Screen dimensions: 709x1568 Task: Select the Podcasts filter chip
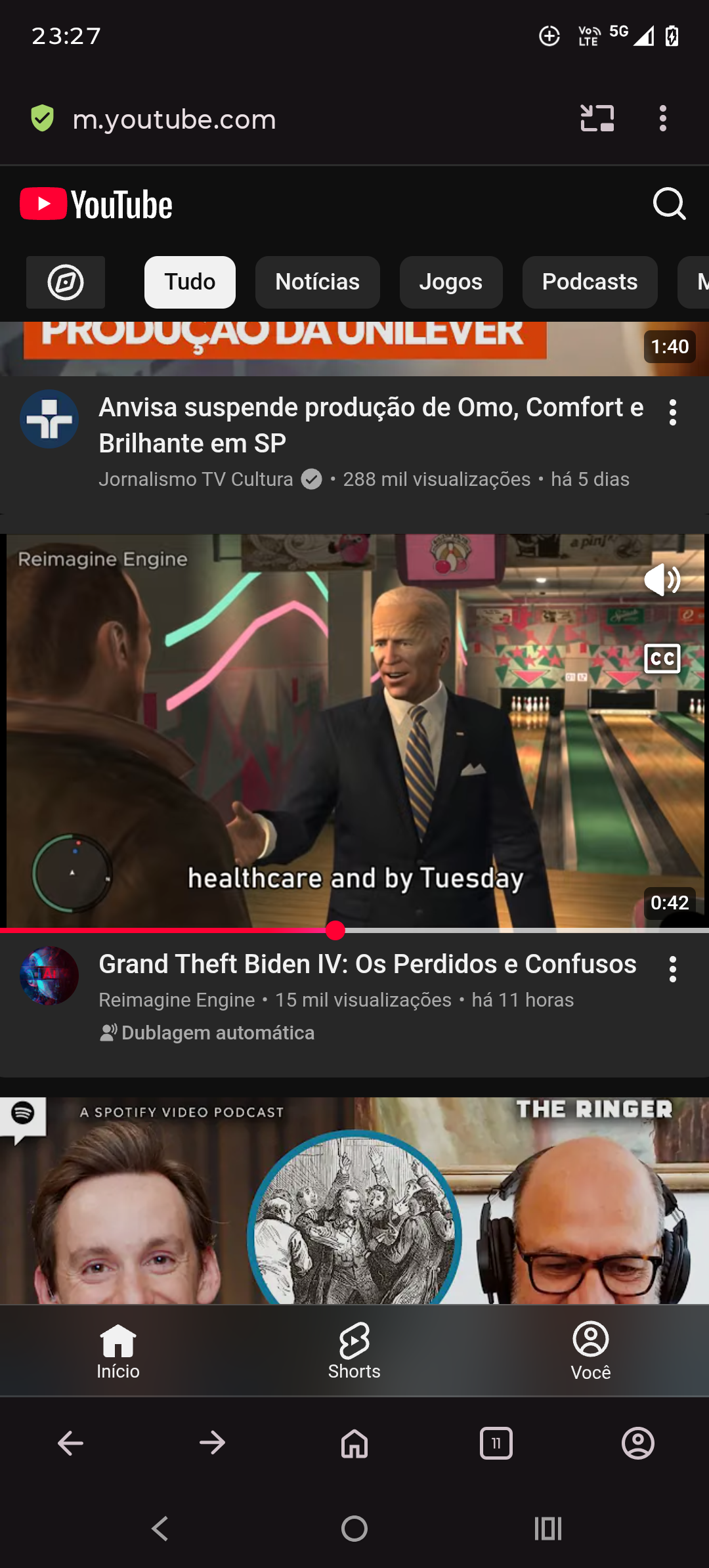point(590,282)
